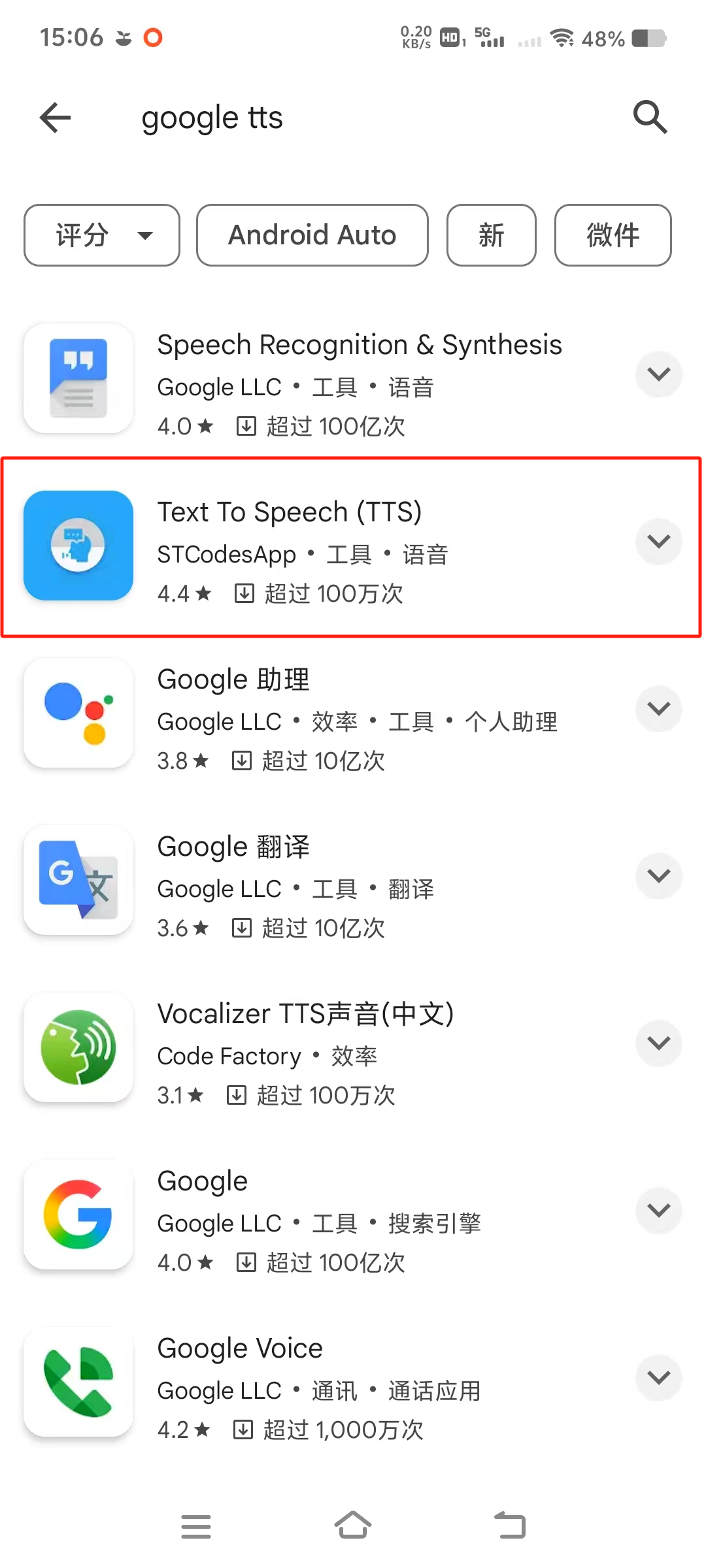Expand the Google 翻译 chevron
706x1568 pixels.
coord(659,876)
